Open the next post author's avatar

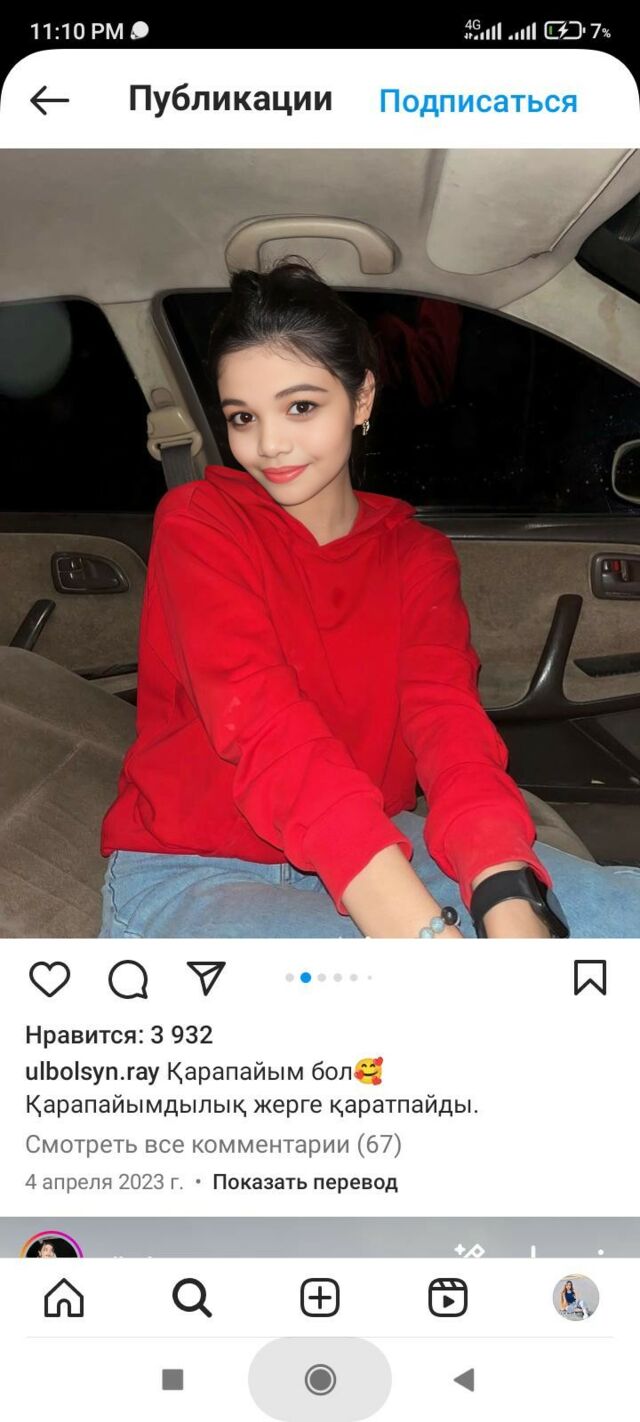(52, 1245)
